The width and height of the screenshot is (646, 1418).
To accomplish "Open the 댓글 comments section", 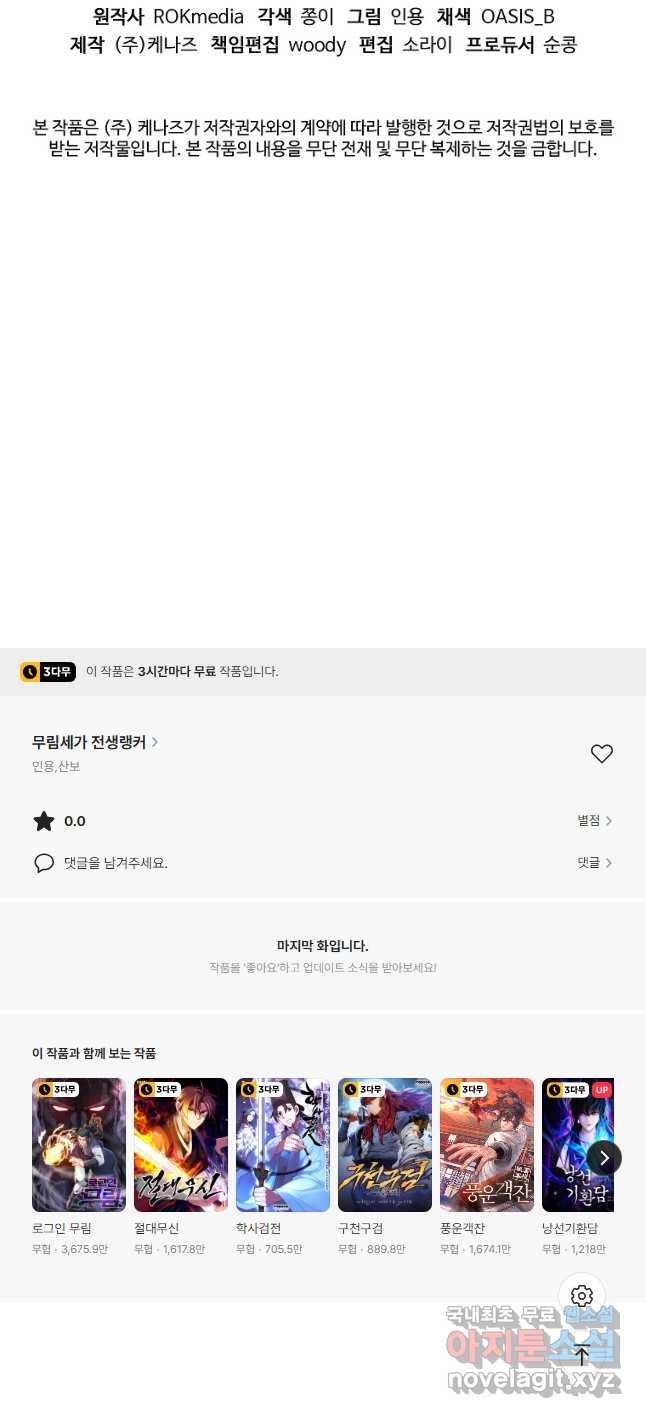I will [x=594, y=863].
